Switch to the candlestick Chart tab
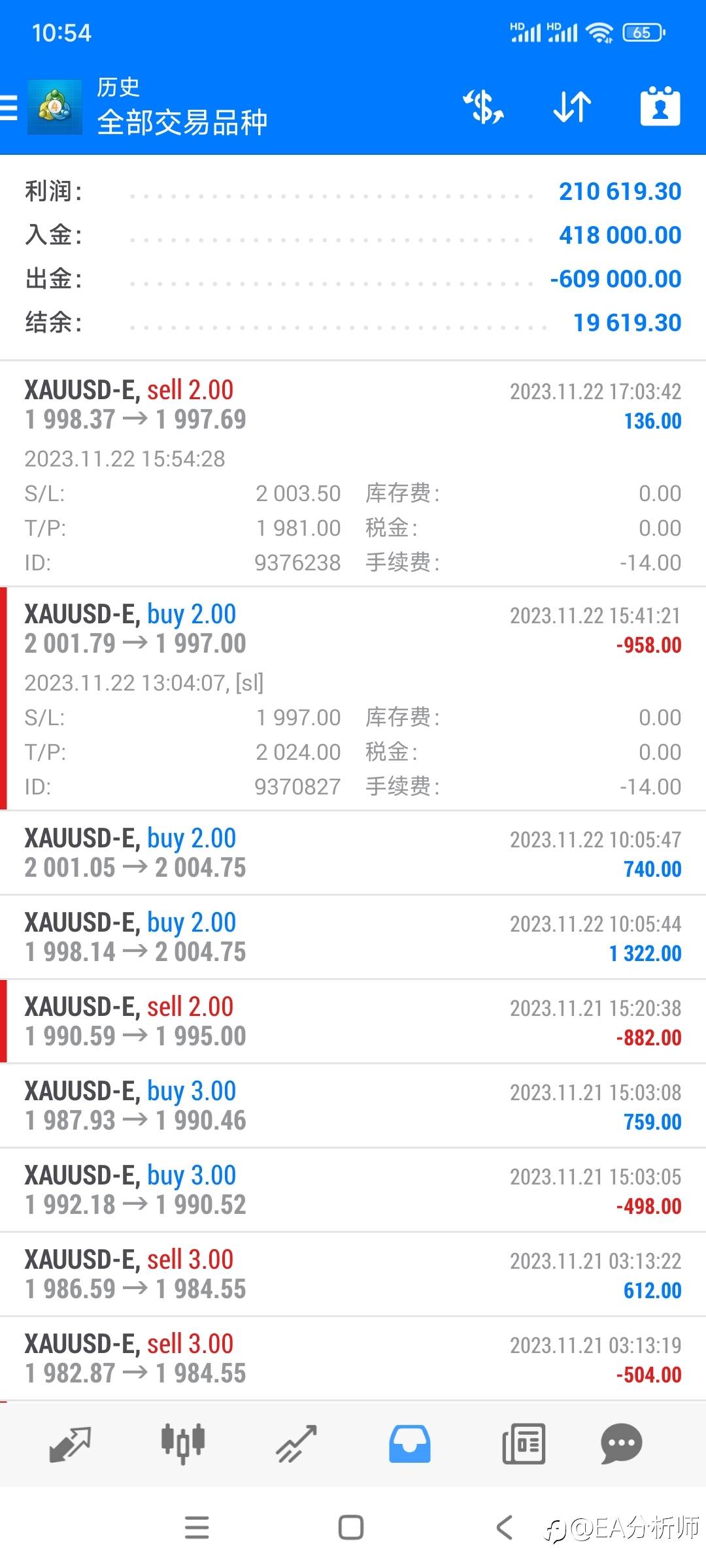Viewport: 706px width, 1568px height. pos(183,1444)
